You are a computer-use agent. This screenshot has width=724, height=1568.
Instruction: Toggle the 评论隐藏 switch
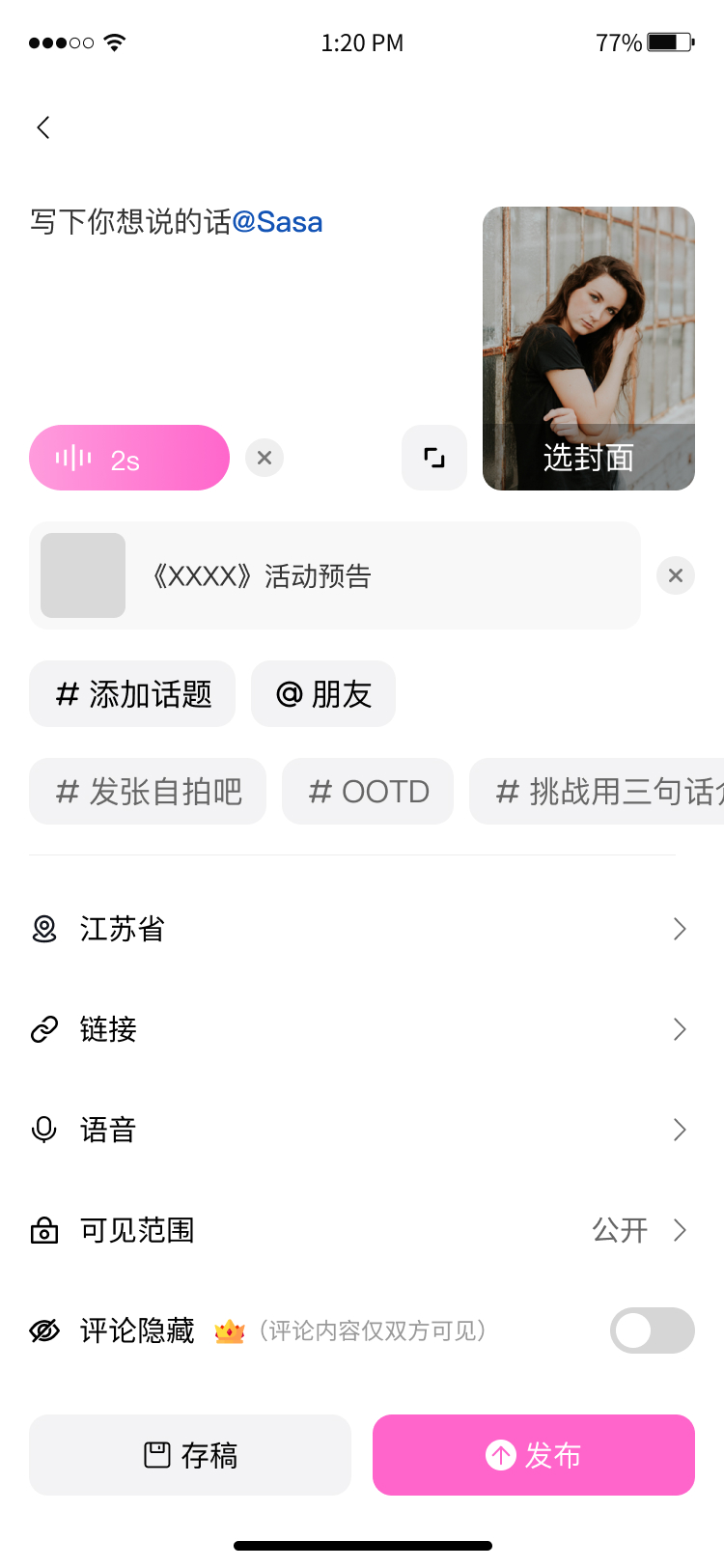[652, 1330]
